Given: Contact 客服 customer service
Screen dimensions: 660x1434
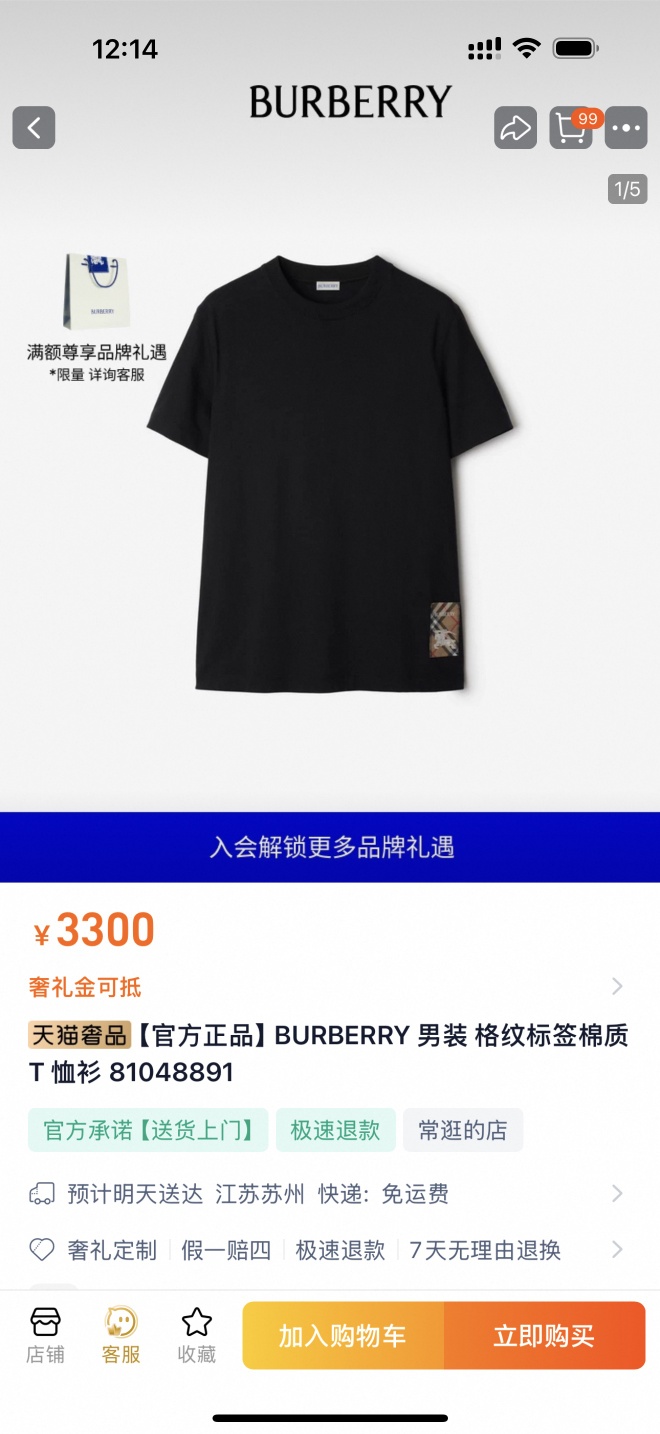Looking at the screenshot, I should [x=121, y=1335].
